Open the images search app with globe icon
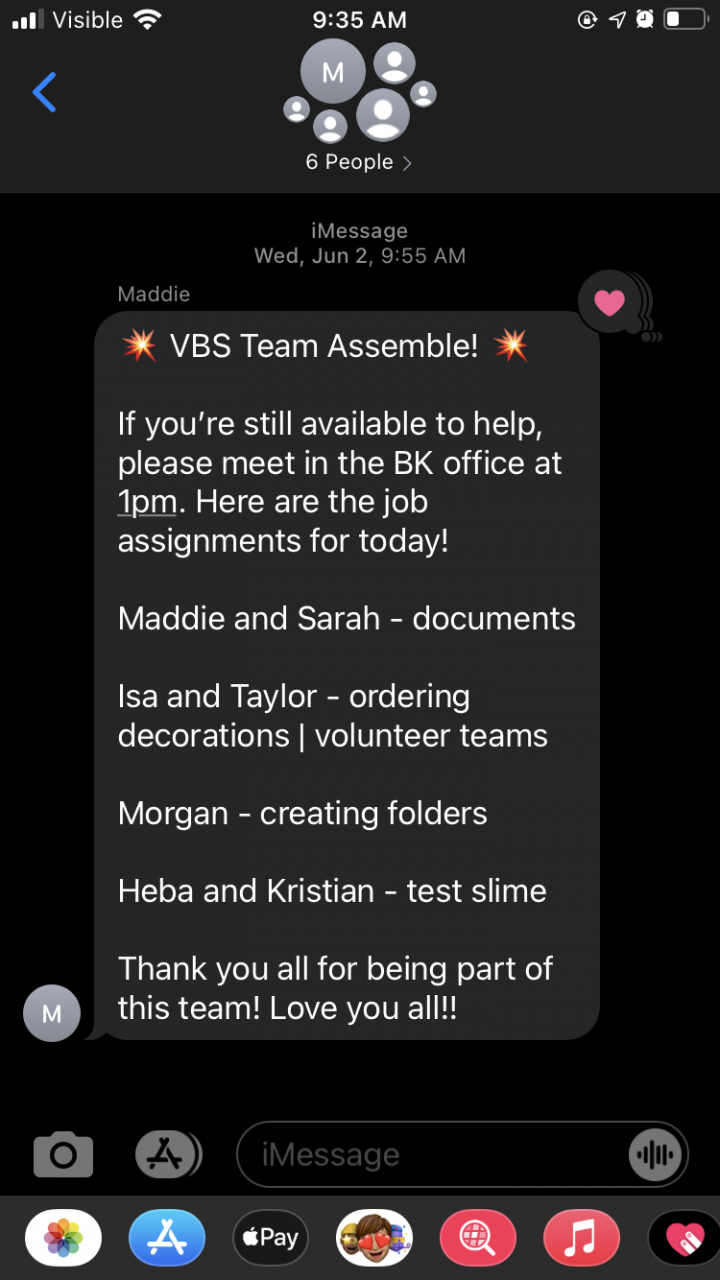 coord(478,1238)
